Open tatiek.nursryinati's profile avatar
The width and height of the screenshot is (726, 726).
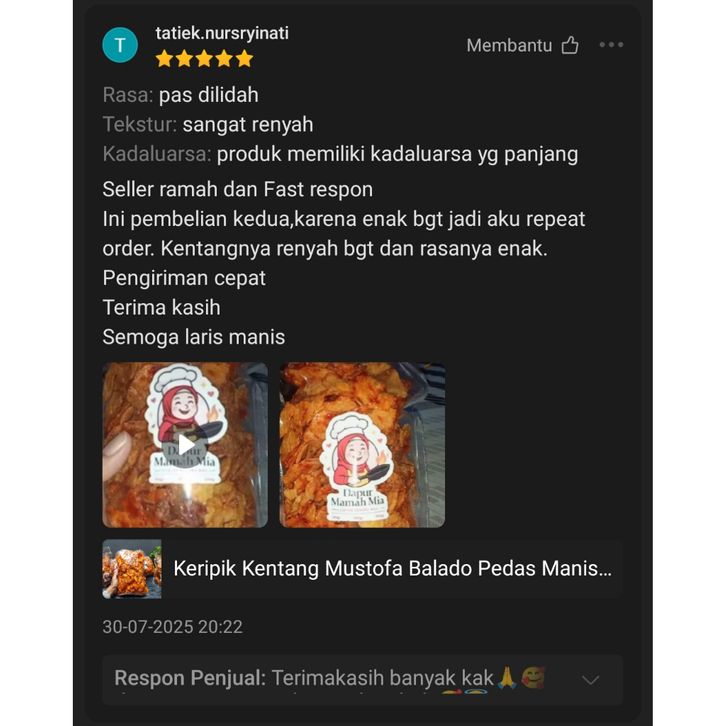120,45
